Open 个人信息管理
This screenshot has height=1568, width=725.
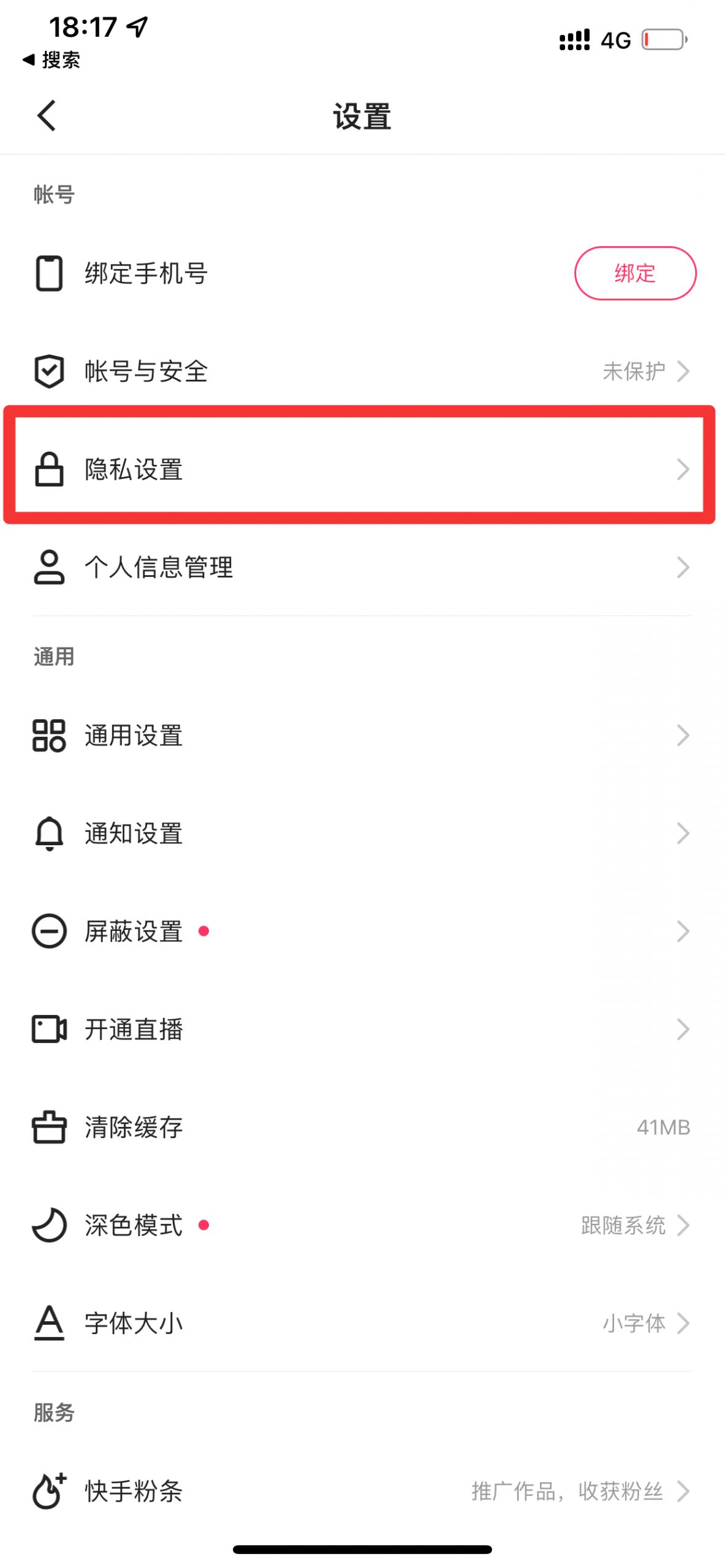362,568
